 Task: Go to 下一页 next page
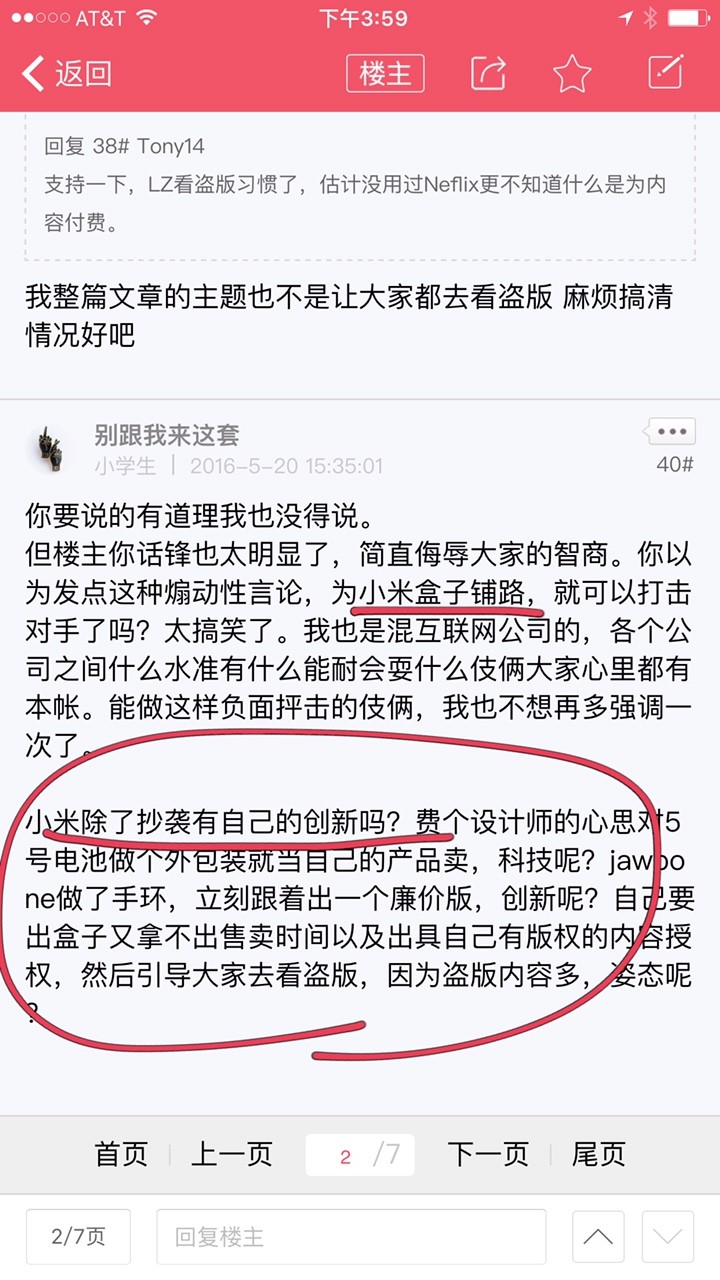(x=487, y=1154)
